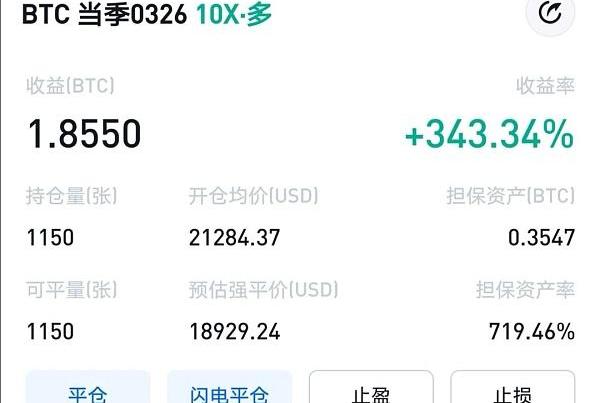Tap the 平仓 close position button
Screen dimensions: 600x403
pyautogui.click(x=88, y=391)
